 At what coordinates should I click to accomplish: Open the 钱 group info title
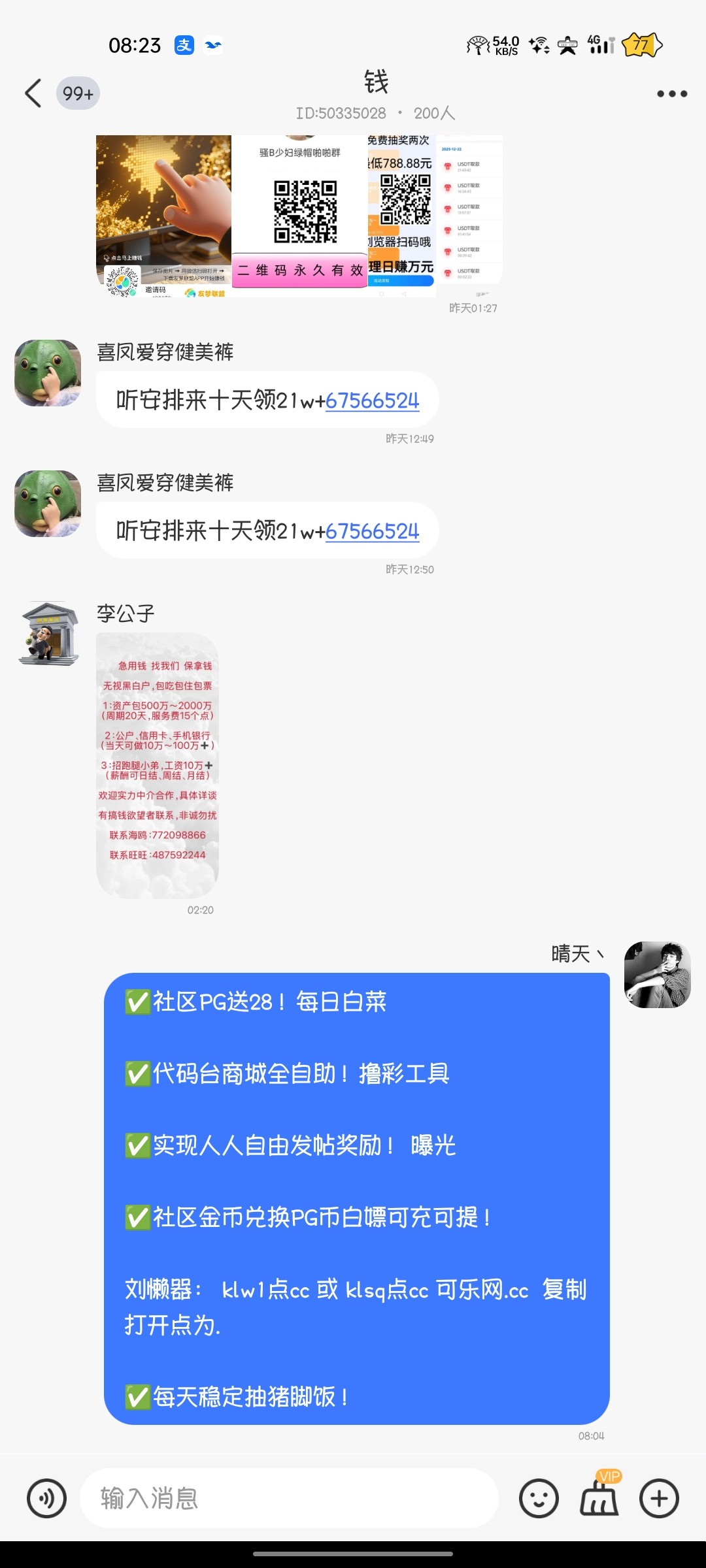[376, 83]
